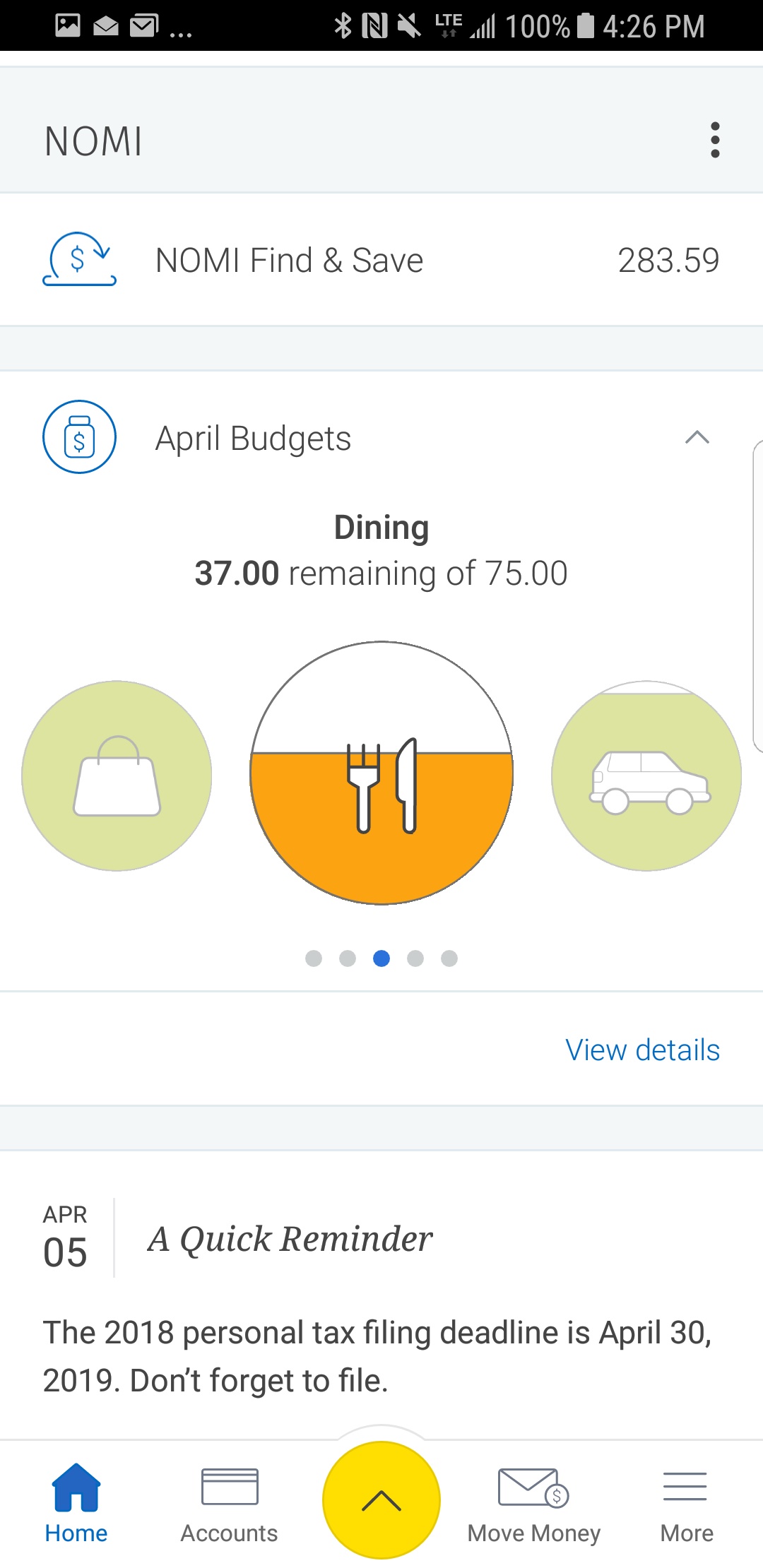This screenshot has height=1568, width=763.
Task: Tap the yellow up-arrow button
Action: (x=381, y=1500)
